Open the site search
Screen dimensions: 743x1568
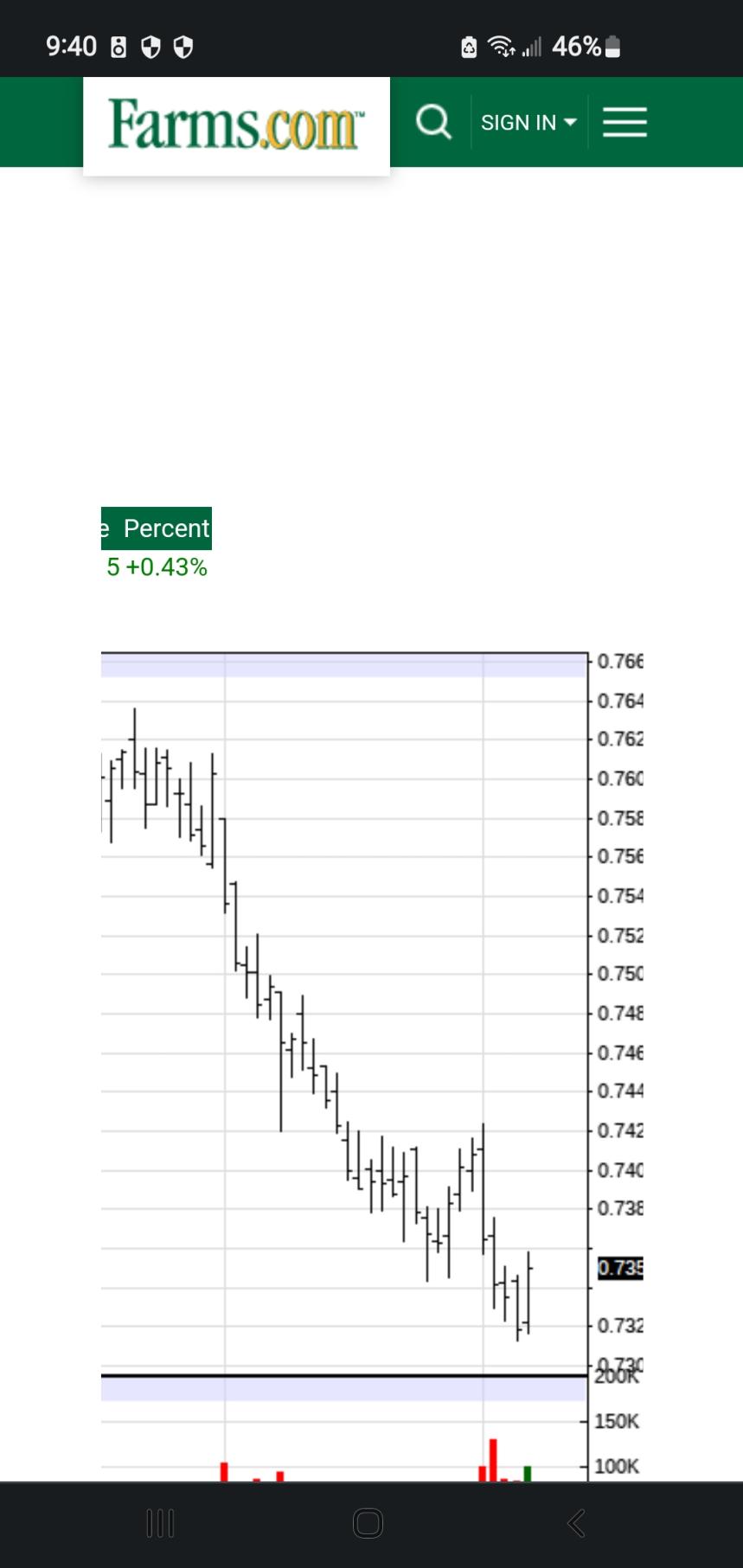click(433, 122)
